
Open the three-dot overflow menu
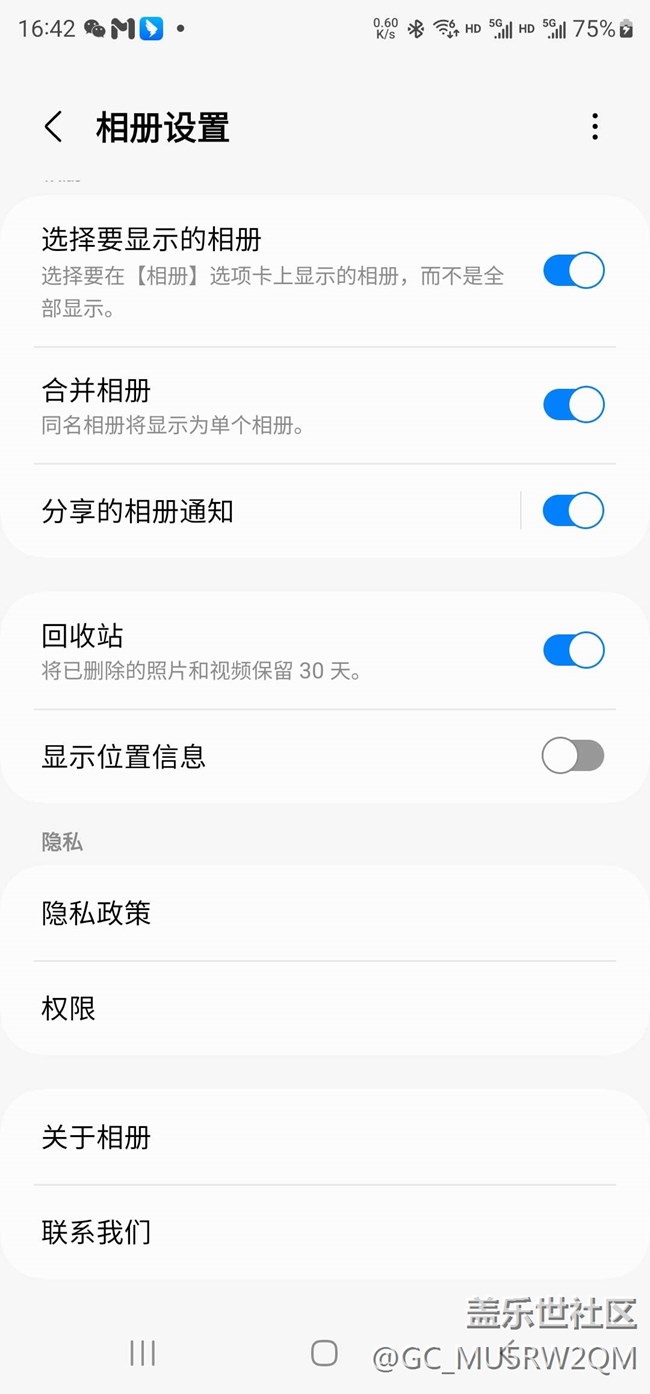(595, 127)
